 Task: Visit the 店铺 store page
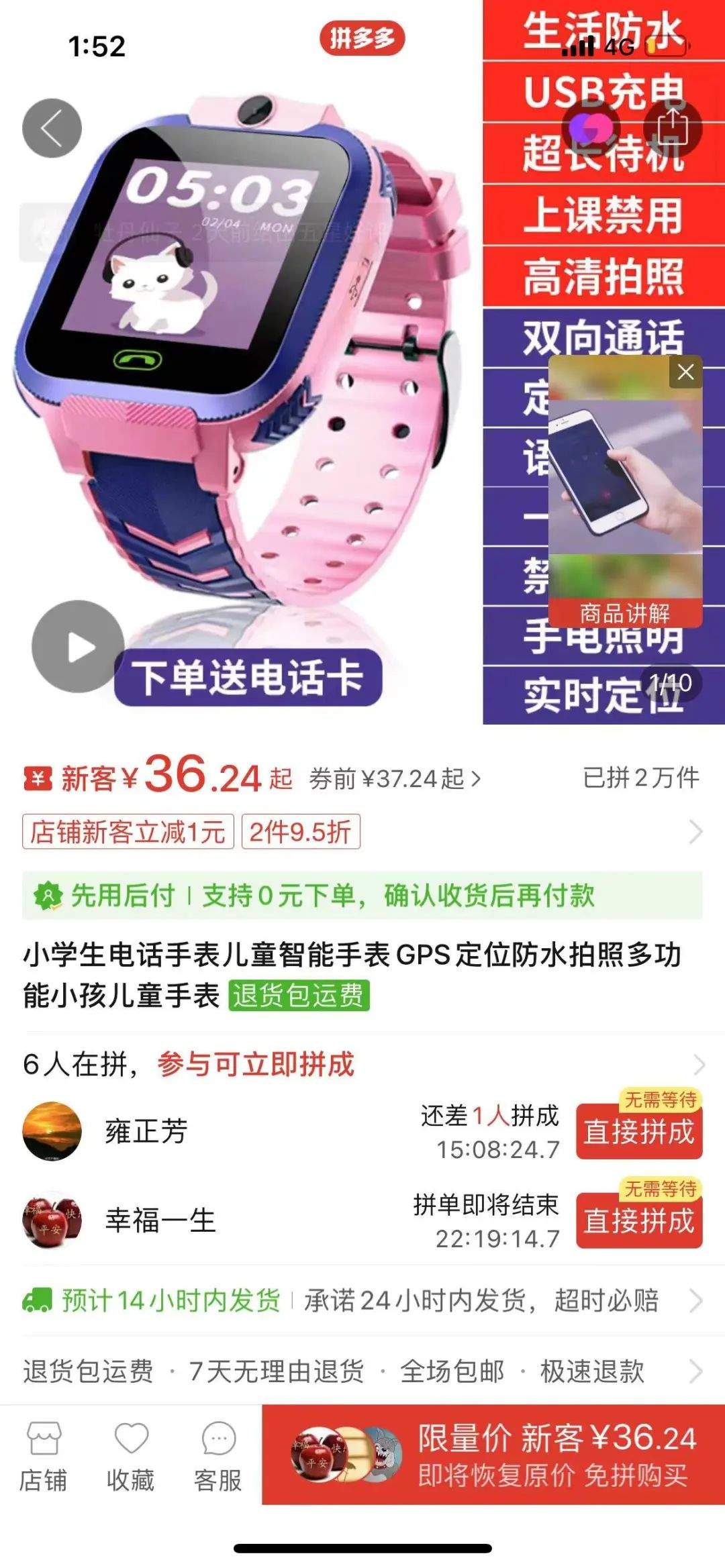point(44,1455)
